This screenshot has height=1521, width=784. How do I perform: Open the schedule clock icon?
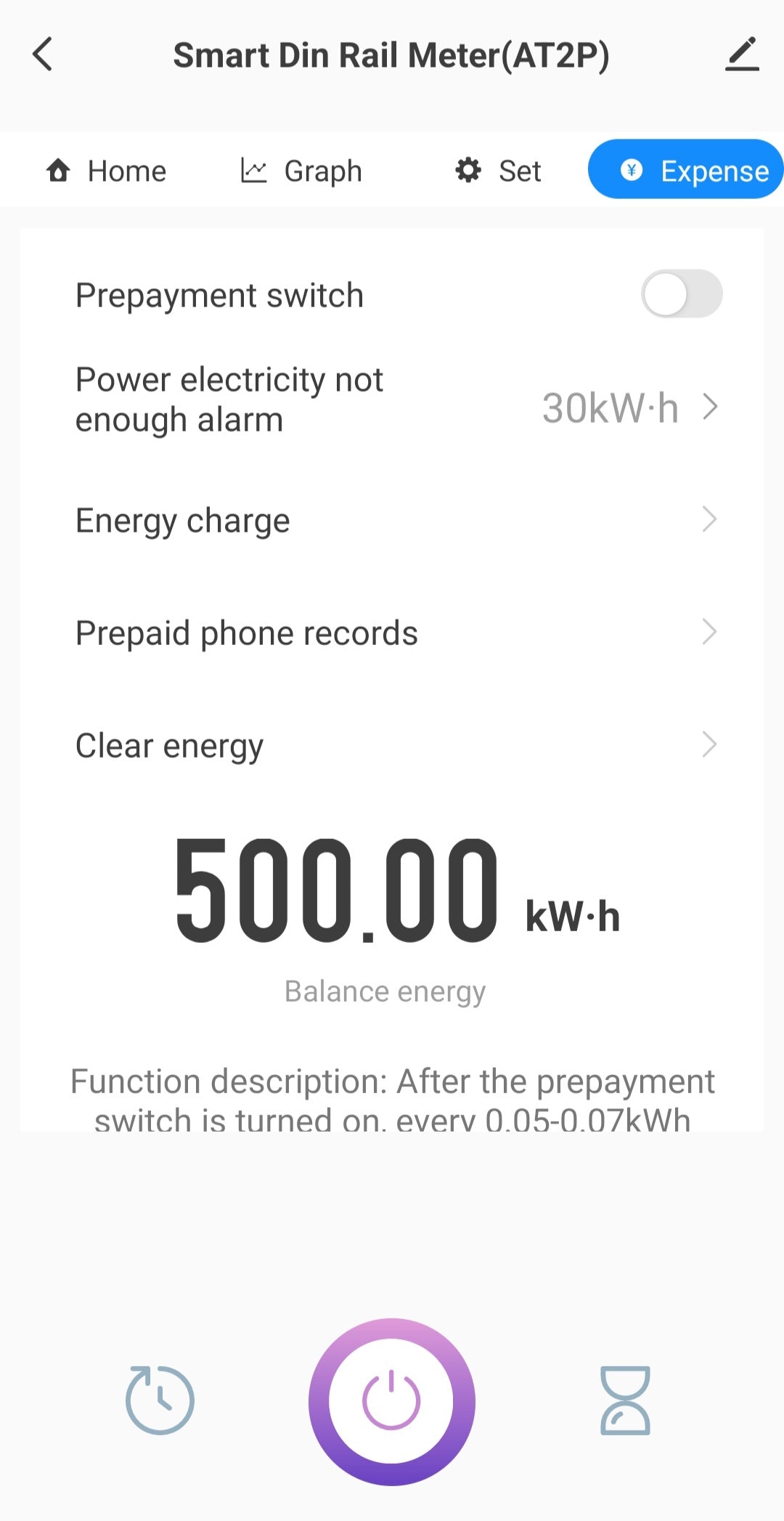(x=160, y=1400)
